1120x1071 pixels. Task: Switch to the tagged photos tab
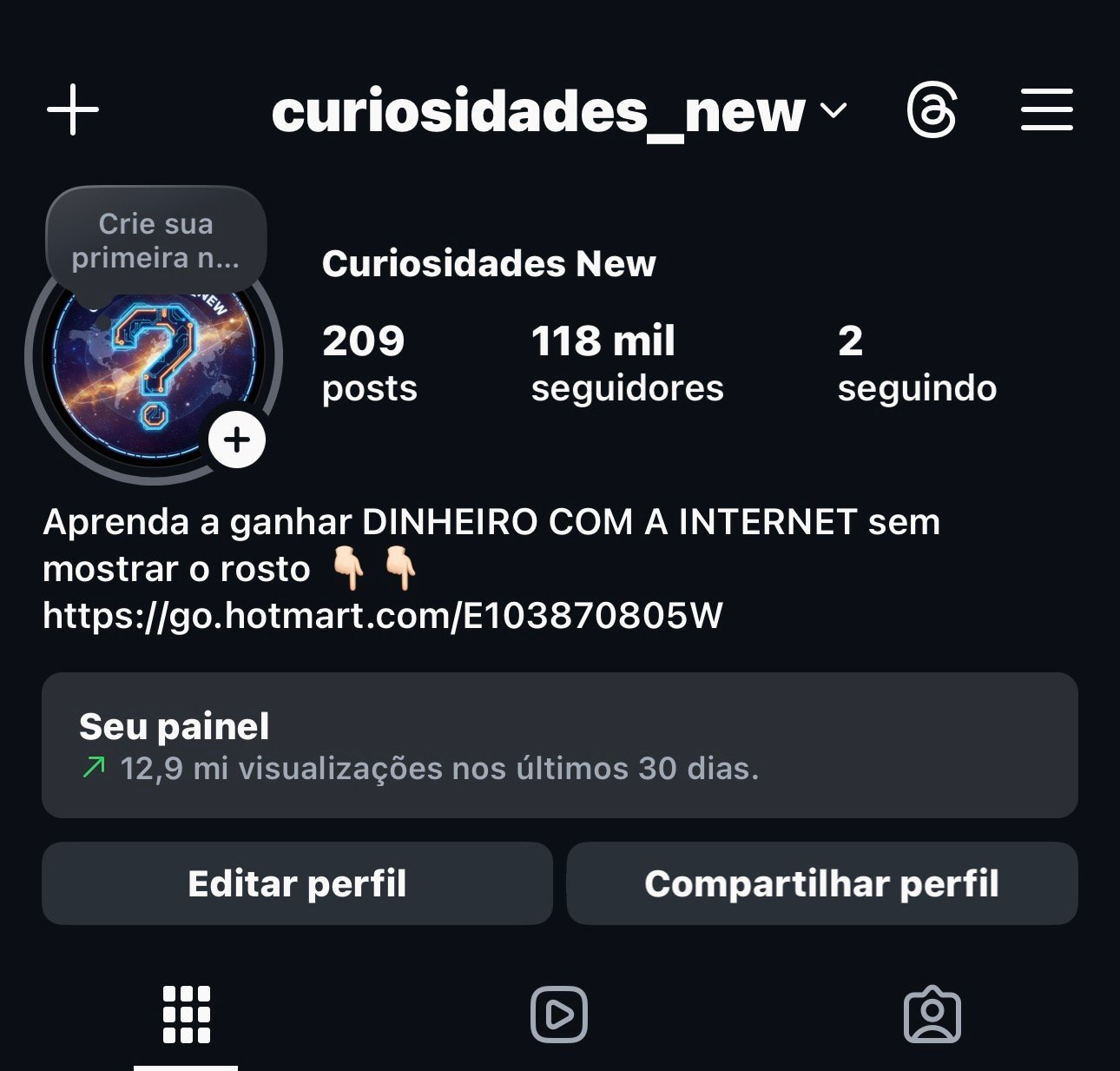click(932, 1014)
